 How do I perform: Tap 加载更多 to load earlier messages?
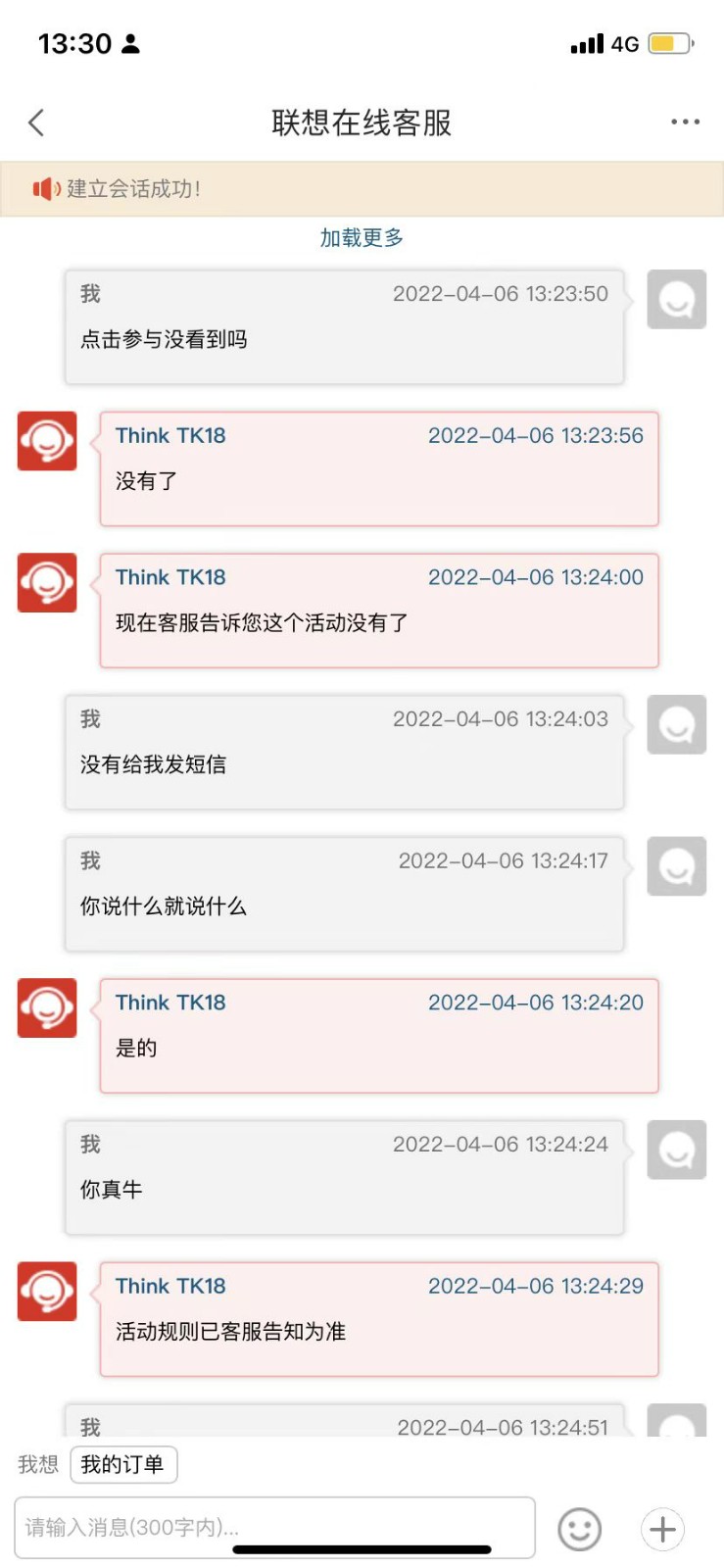[x=362, y=238]
